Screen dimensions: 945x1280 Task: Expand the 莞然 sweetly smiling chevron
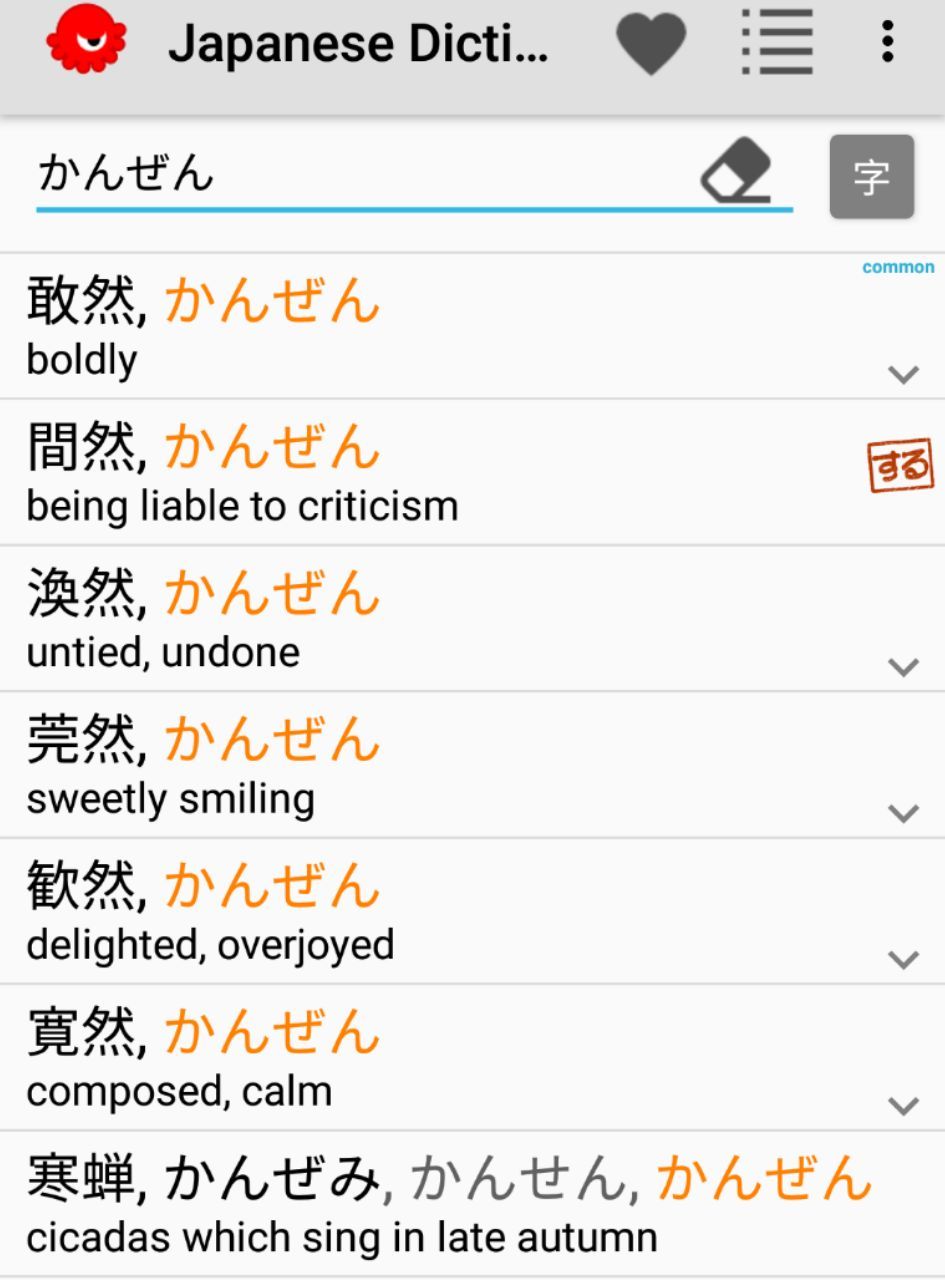coord(903,813)
